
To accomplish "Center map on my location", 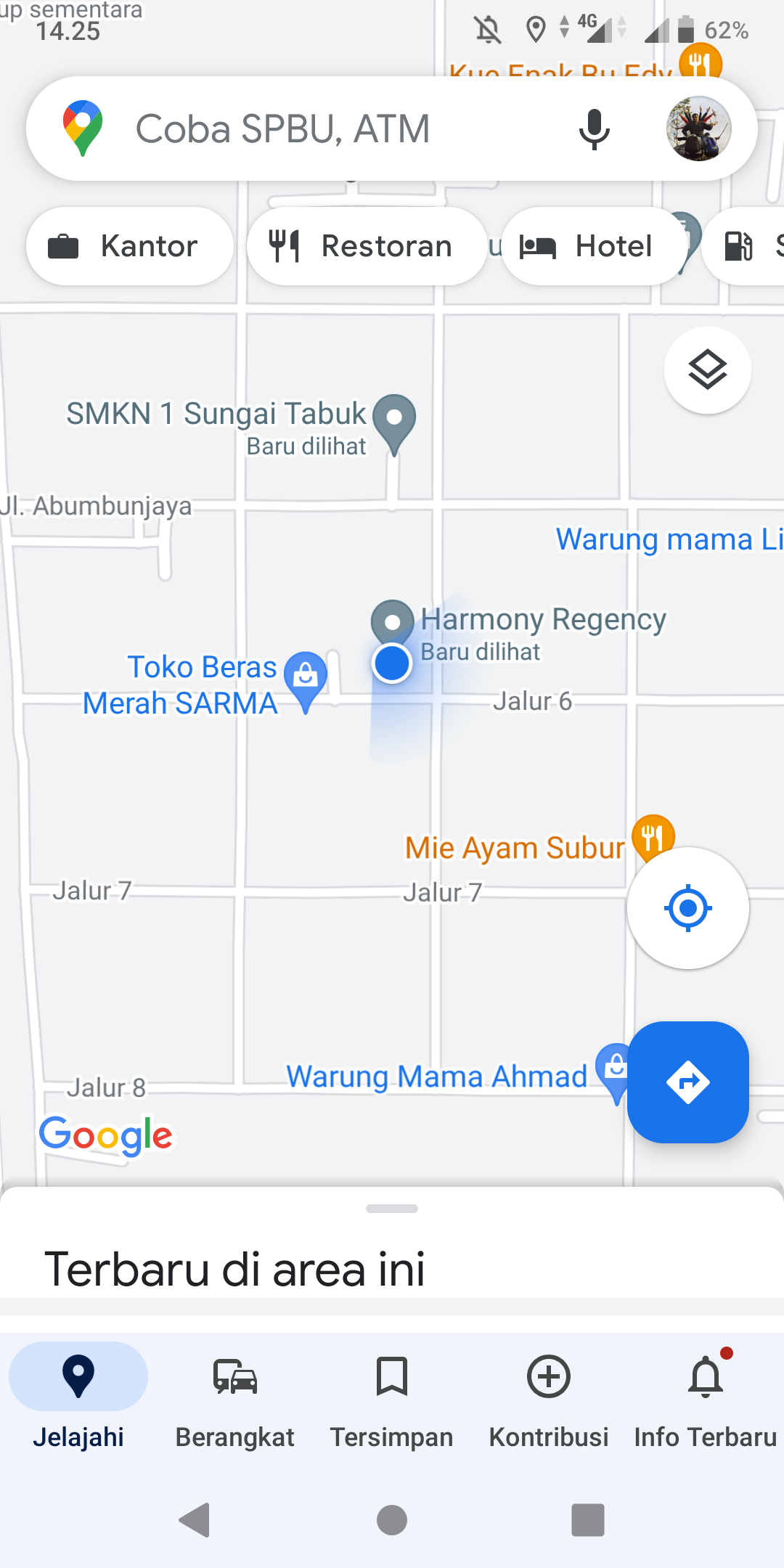I will pos(687,907).
